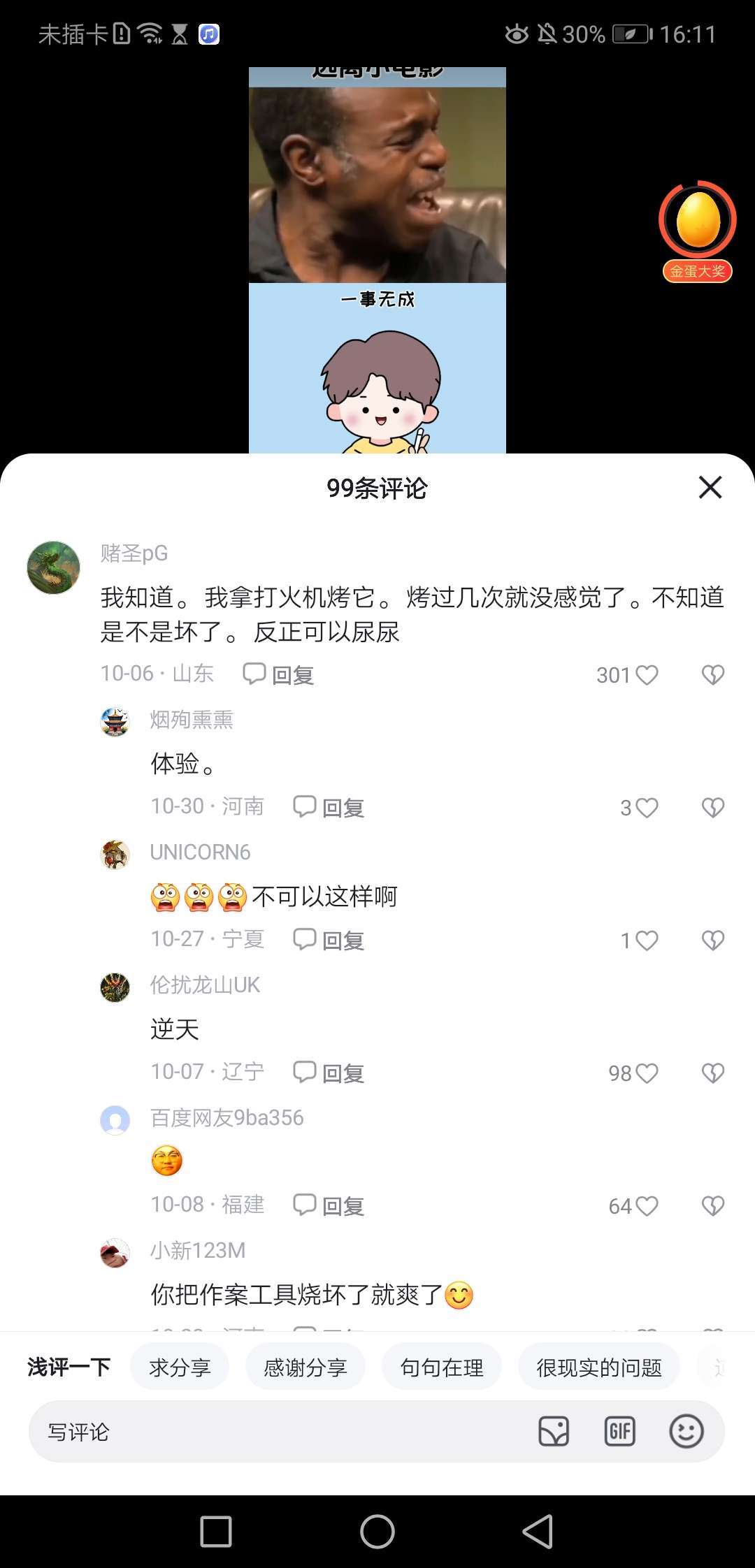This screenshot has height=1568, width=755.
Task: Like 百度网友9ba356's comment
Action: point(647,1206)
